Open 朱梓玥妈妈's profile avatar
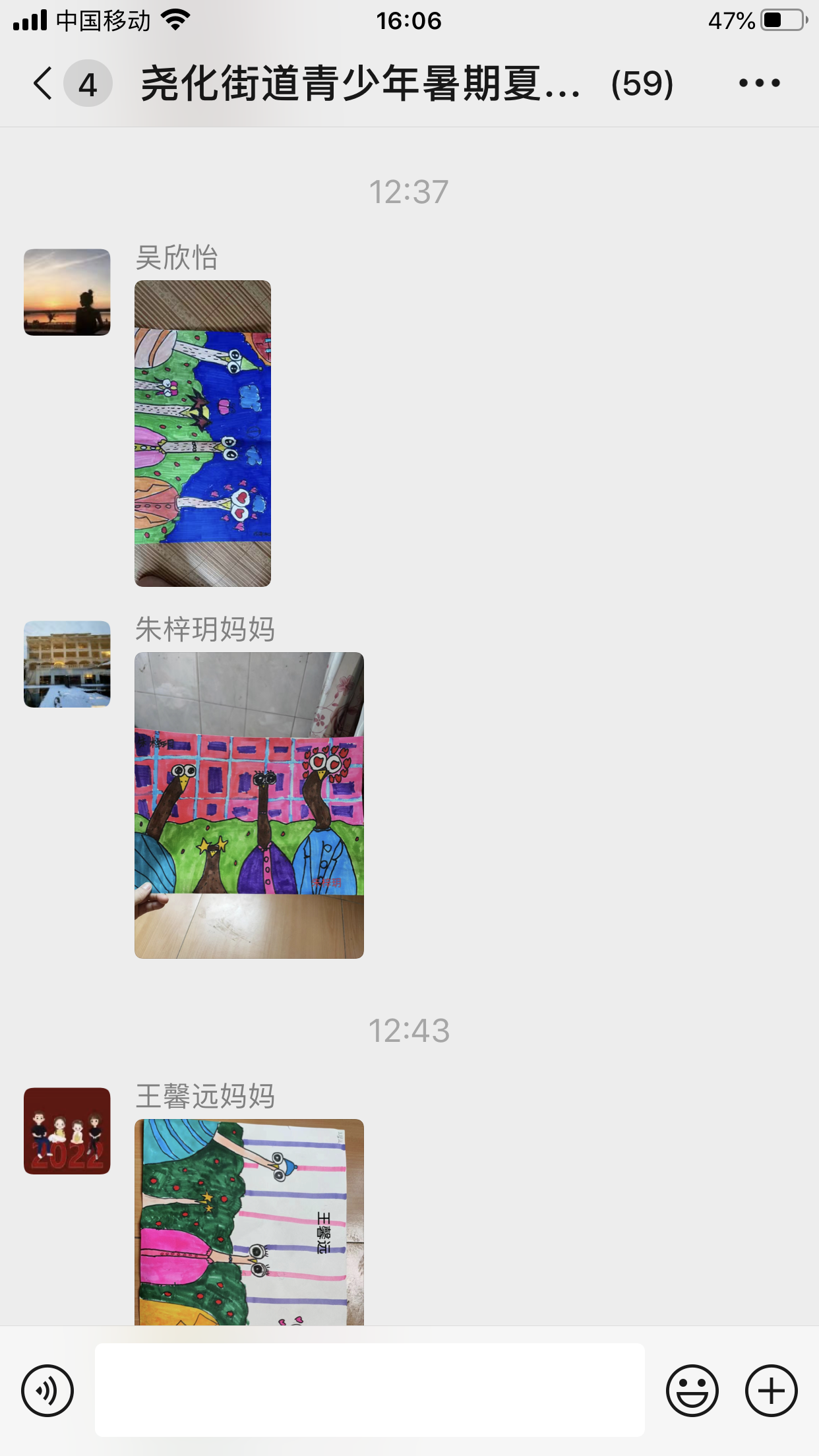Screen dimensions: 819x1456 pyautogui.click(x=67, y=664)
